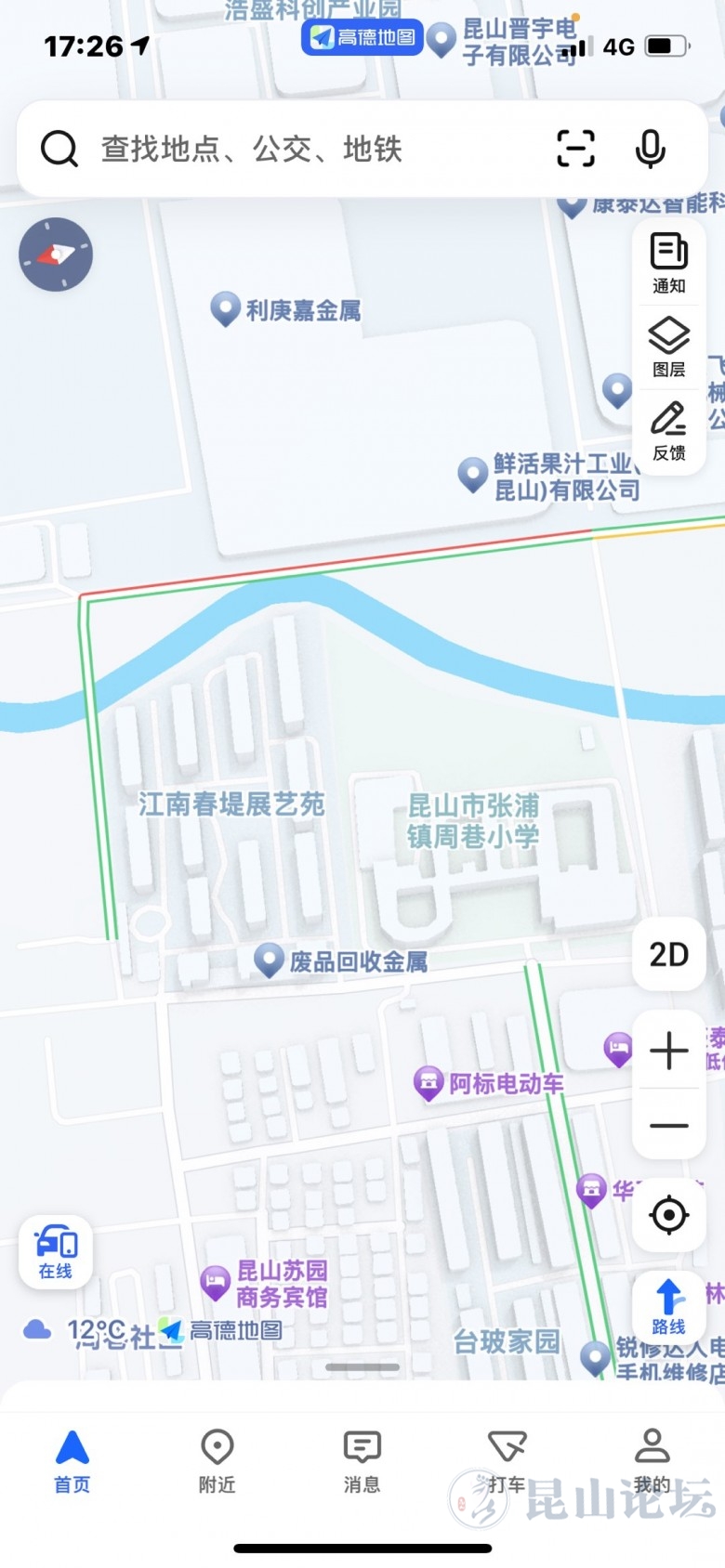
Task: Open the 我的 profile tab
Action: tap(652, 1460)
